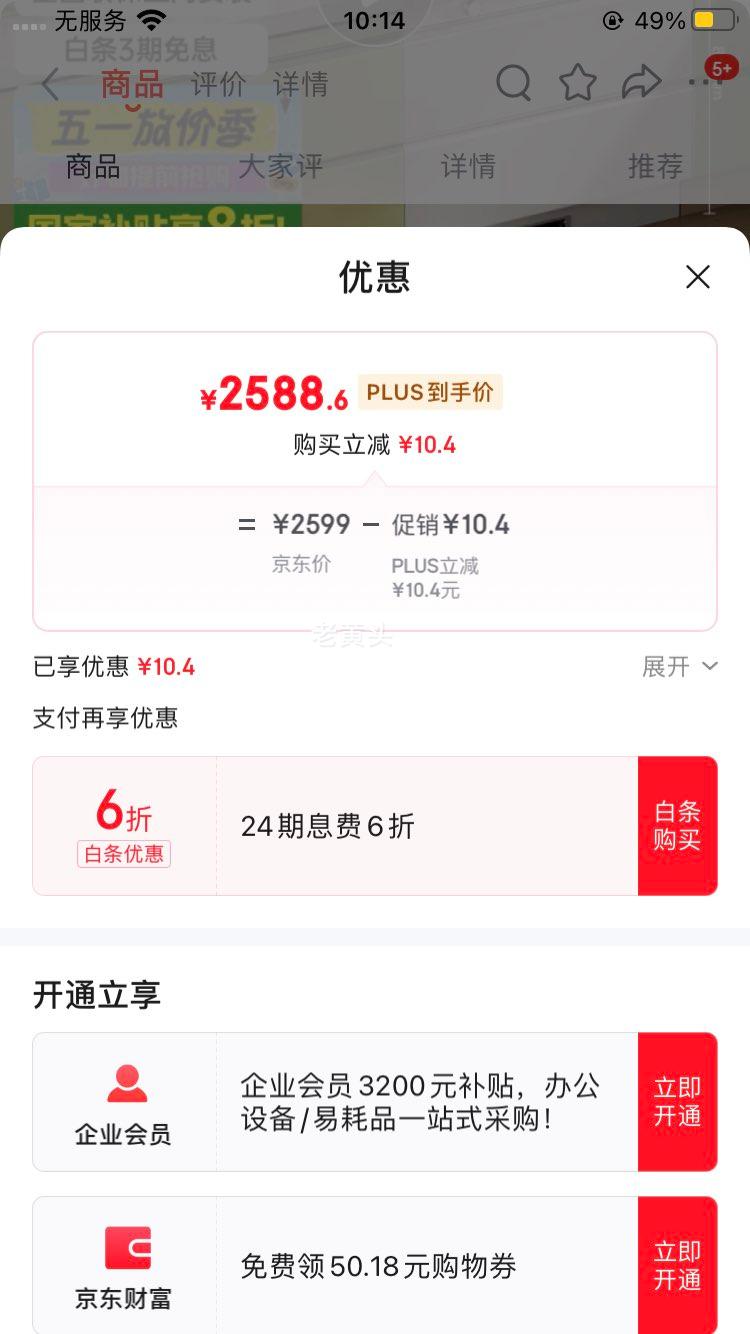Screen dimensions: 750x1334
Task: Tap 立即开通 next to 企业会员
Action: pyautogui.click(x=678, y=1101)
